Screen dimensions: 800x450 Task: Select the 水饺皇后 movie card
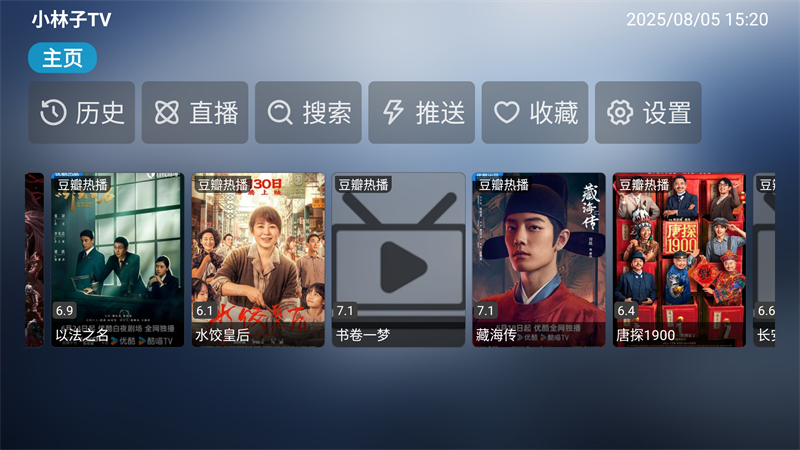[258, 260]
